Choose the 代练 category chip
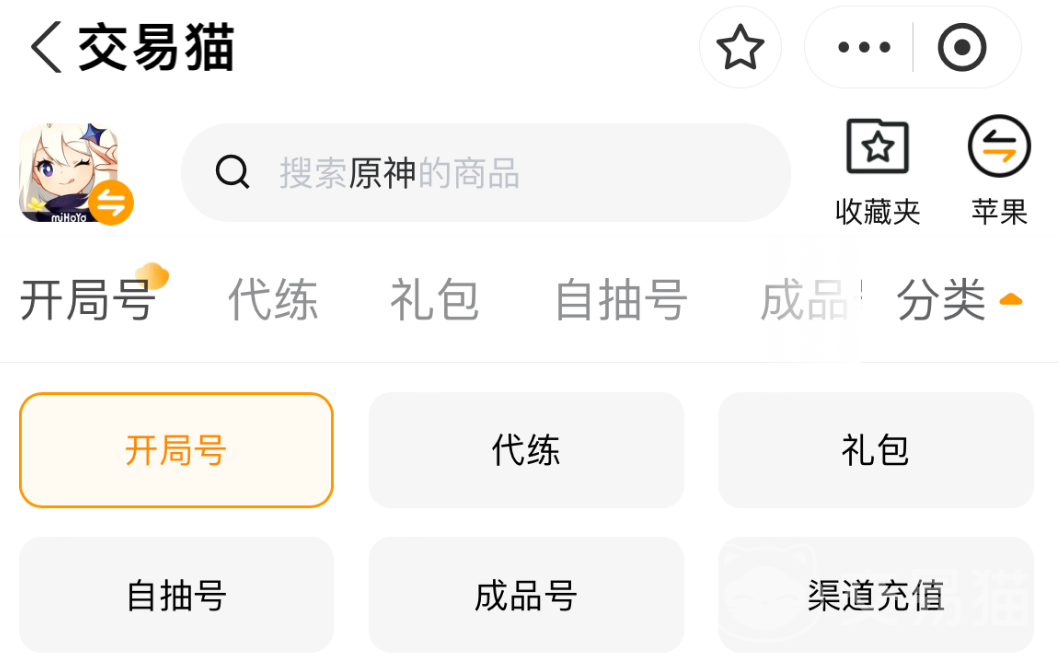The image size is (1058, 663). [x=526, y=450]
